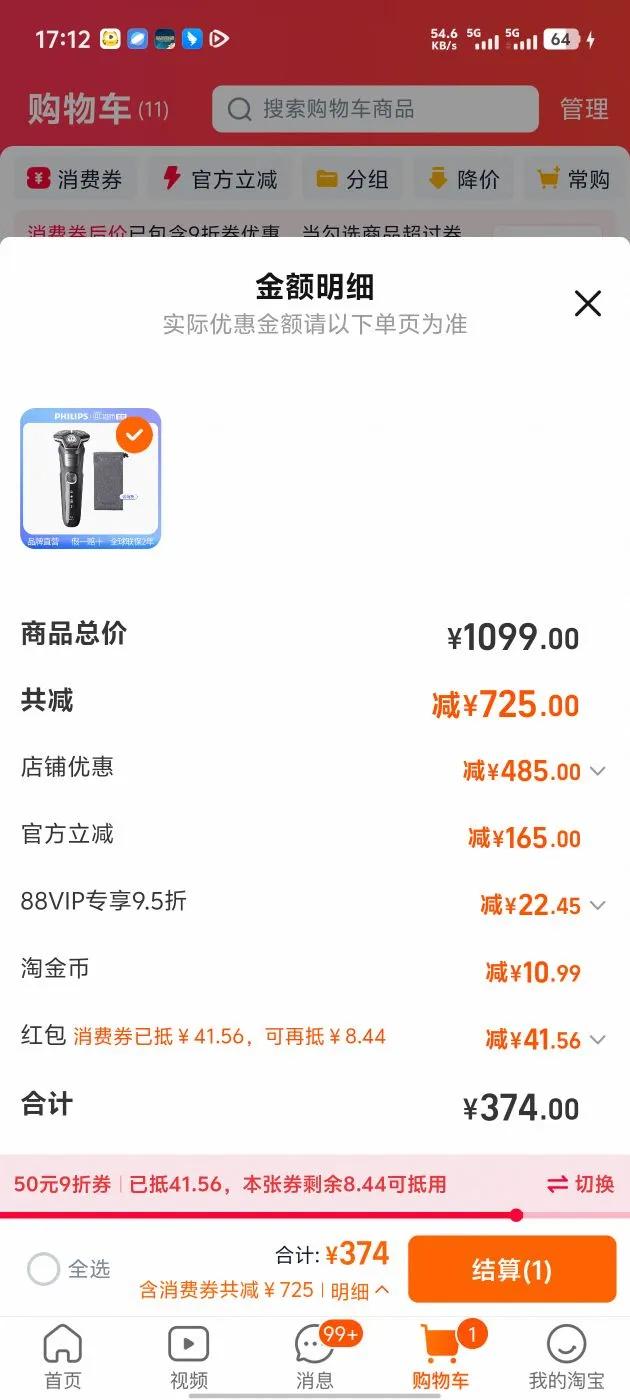This screenshot has height=1400, width=630.
Task: Go to the 首页 tab
Action: point(63,1357)
